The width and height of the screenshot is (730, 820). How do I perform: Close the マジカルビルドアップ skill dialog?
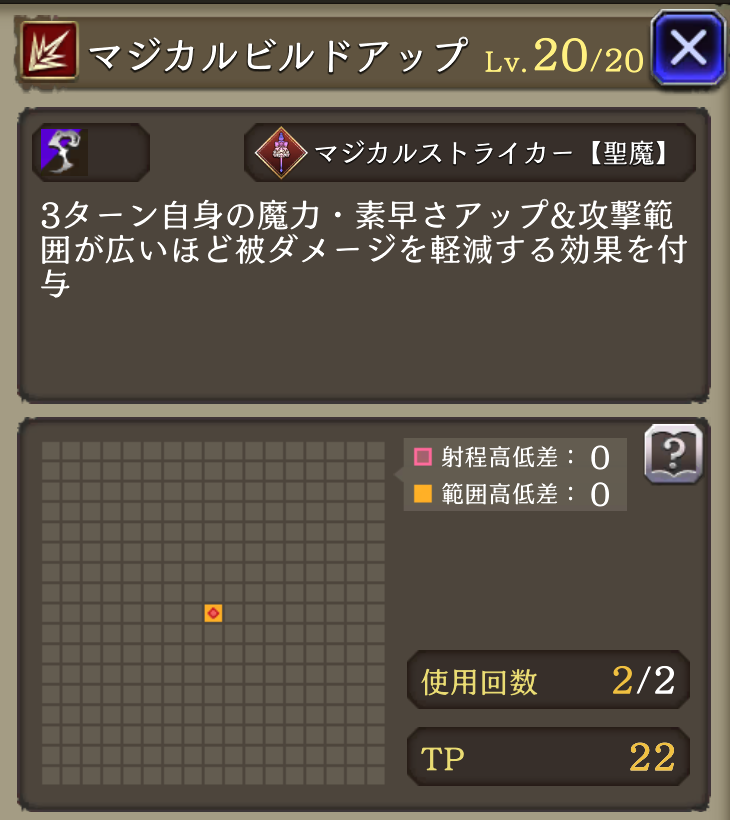[x=687, y=47]
